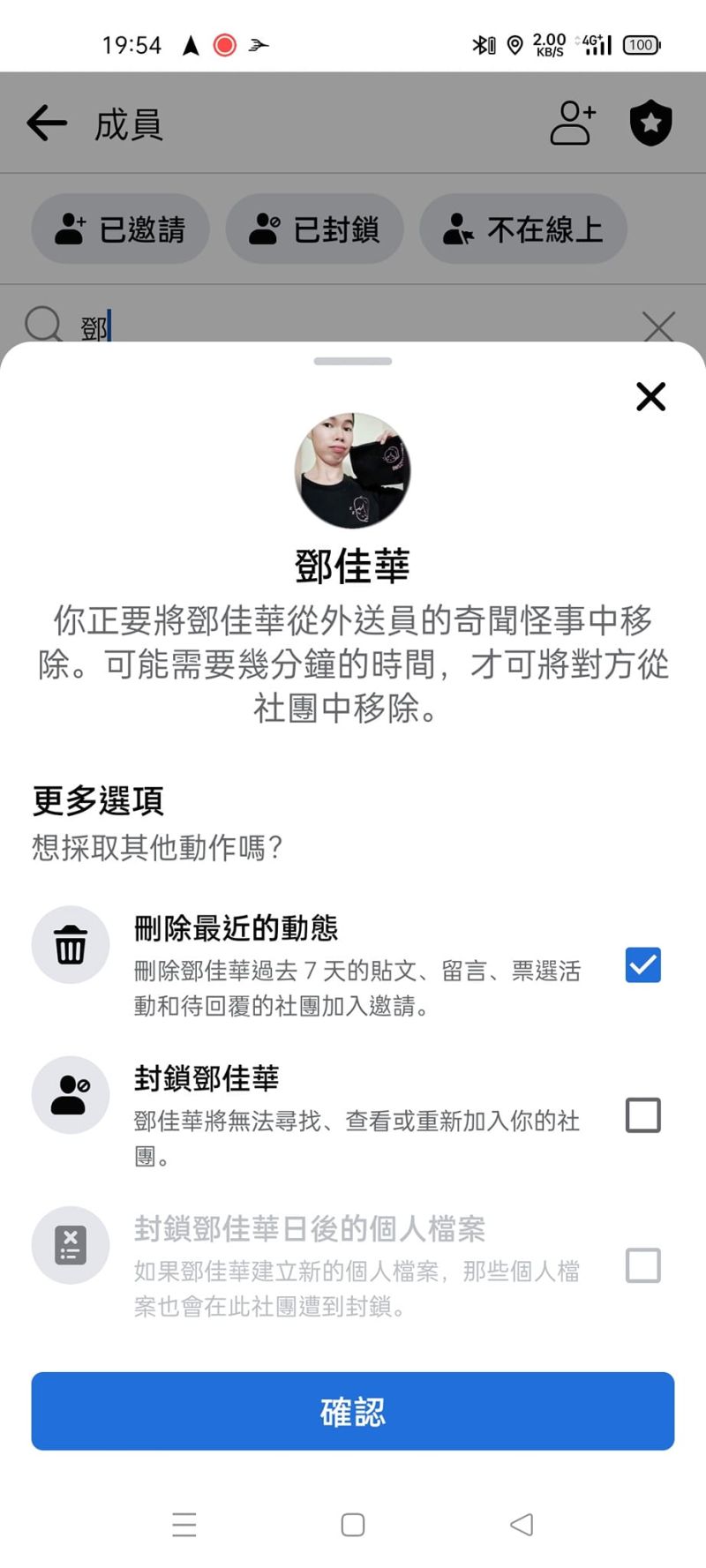Tap the system back button
This screenshot has height=1568, width=706.
click(522, 1524)
